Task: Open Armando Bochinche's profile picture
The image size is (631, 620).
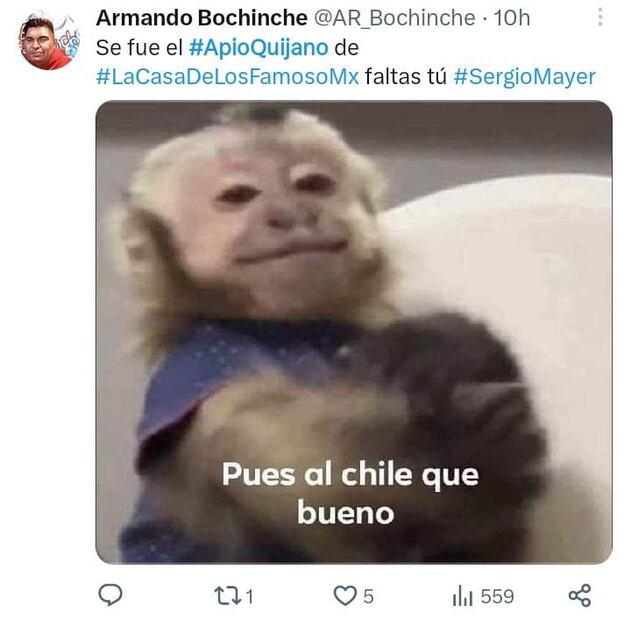Action: point(47,42)
